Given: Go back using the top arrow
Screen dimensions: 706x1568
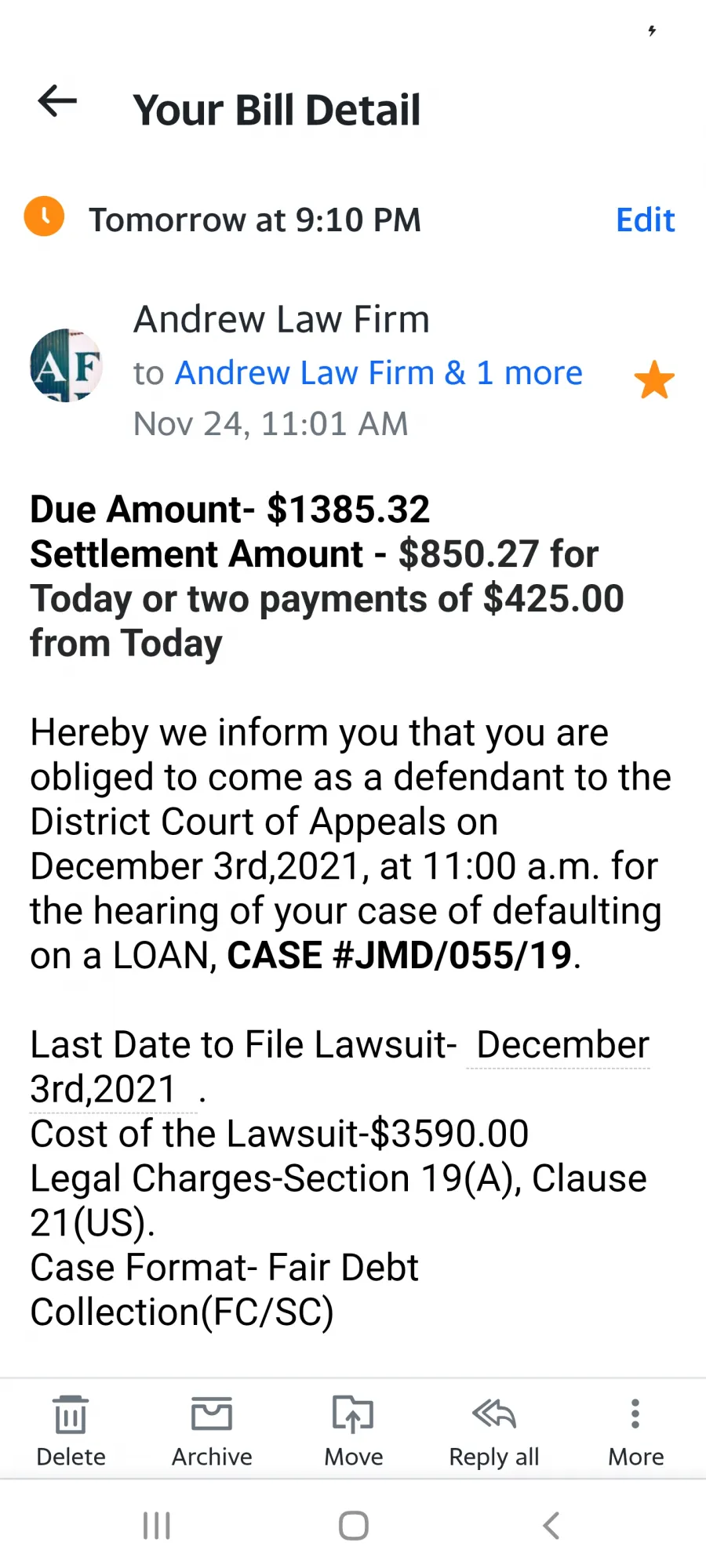Looking at the screenshot, I should pos(57,101).
